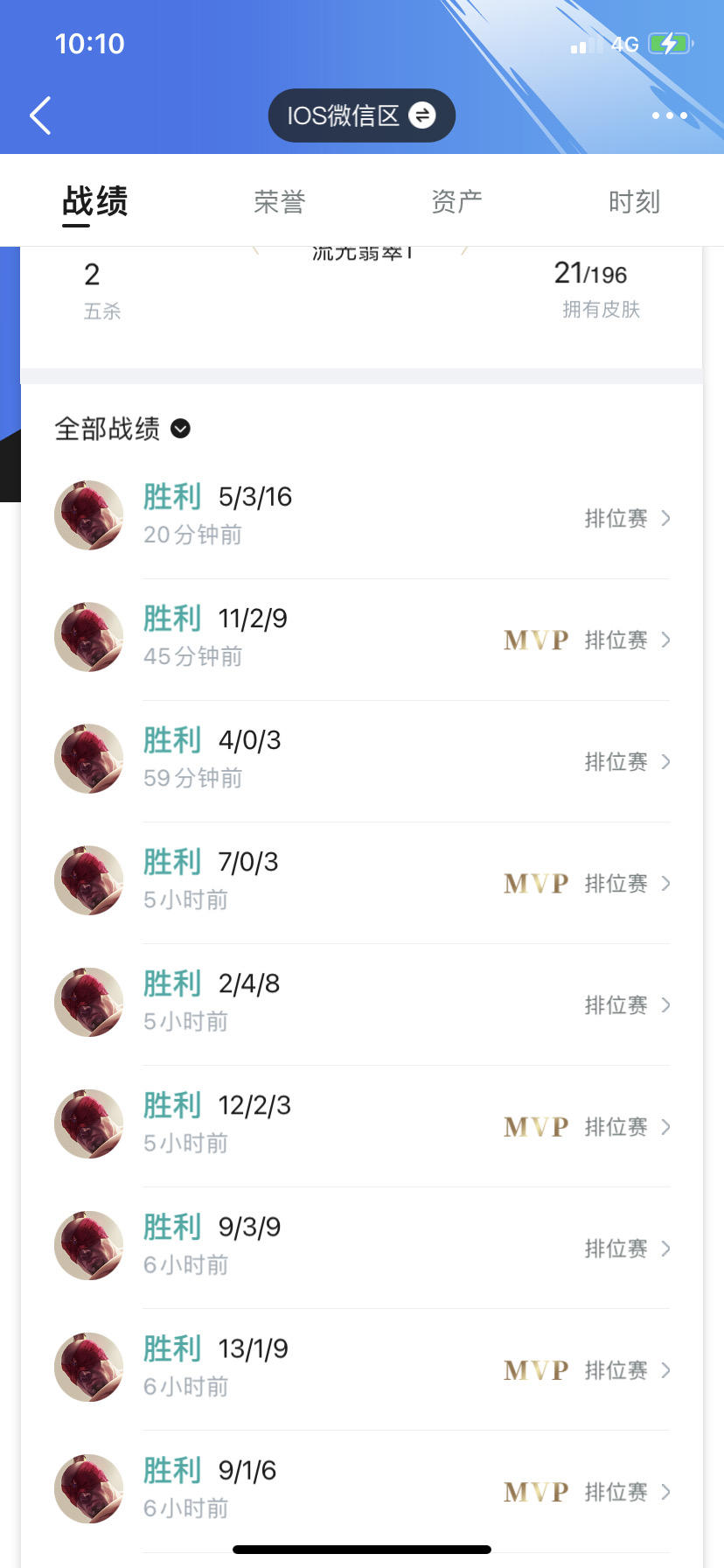View the 13/1/9 MVP match details
The height and width of the screenshot is (1568, 724).
362,1368
